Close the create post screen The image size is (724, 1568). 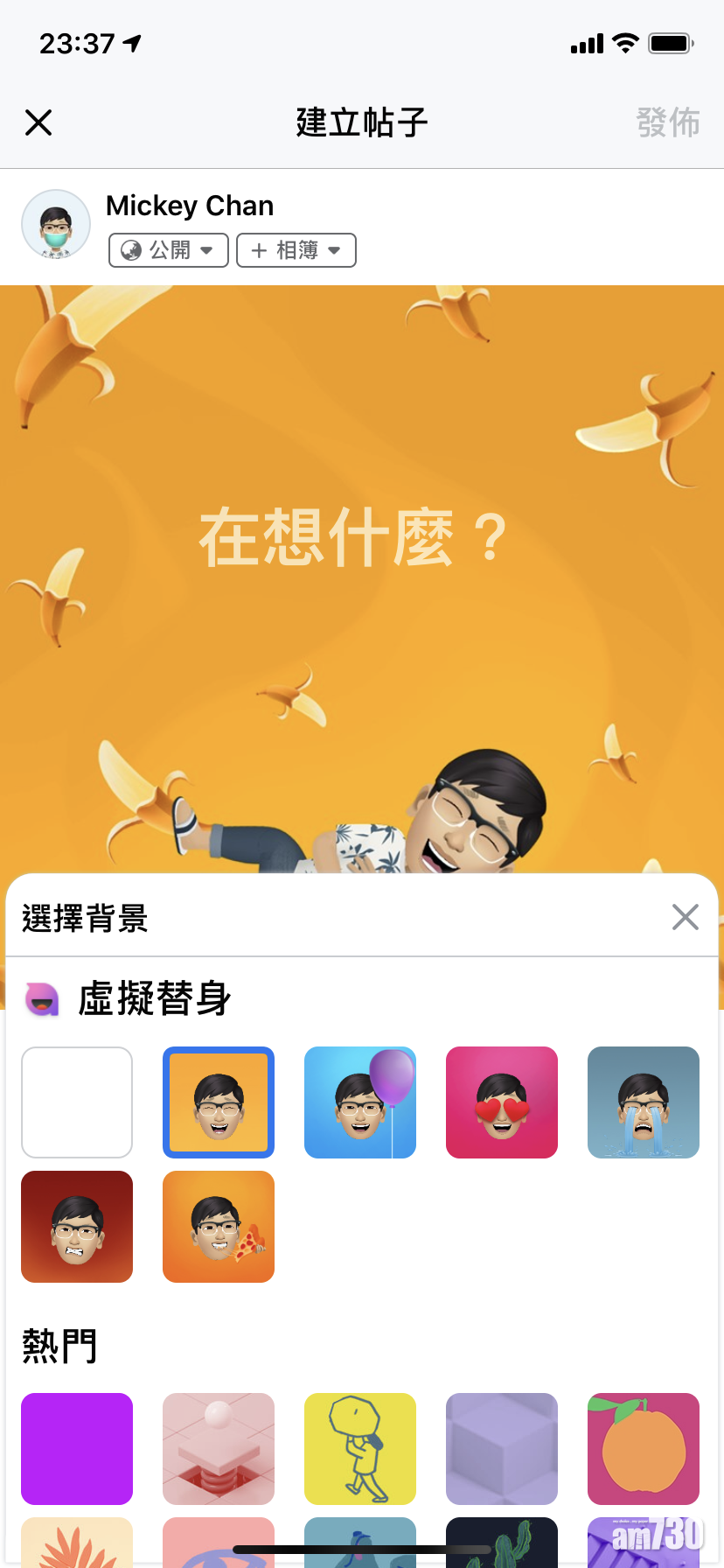pyautogui.click(x=38, y=122)
